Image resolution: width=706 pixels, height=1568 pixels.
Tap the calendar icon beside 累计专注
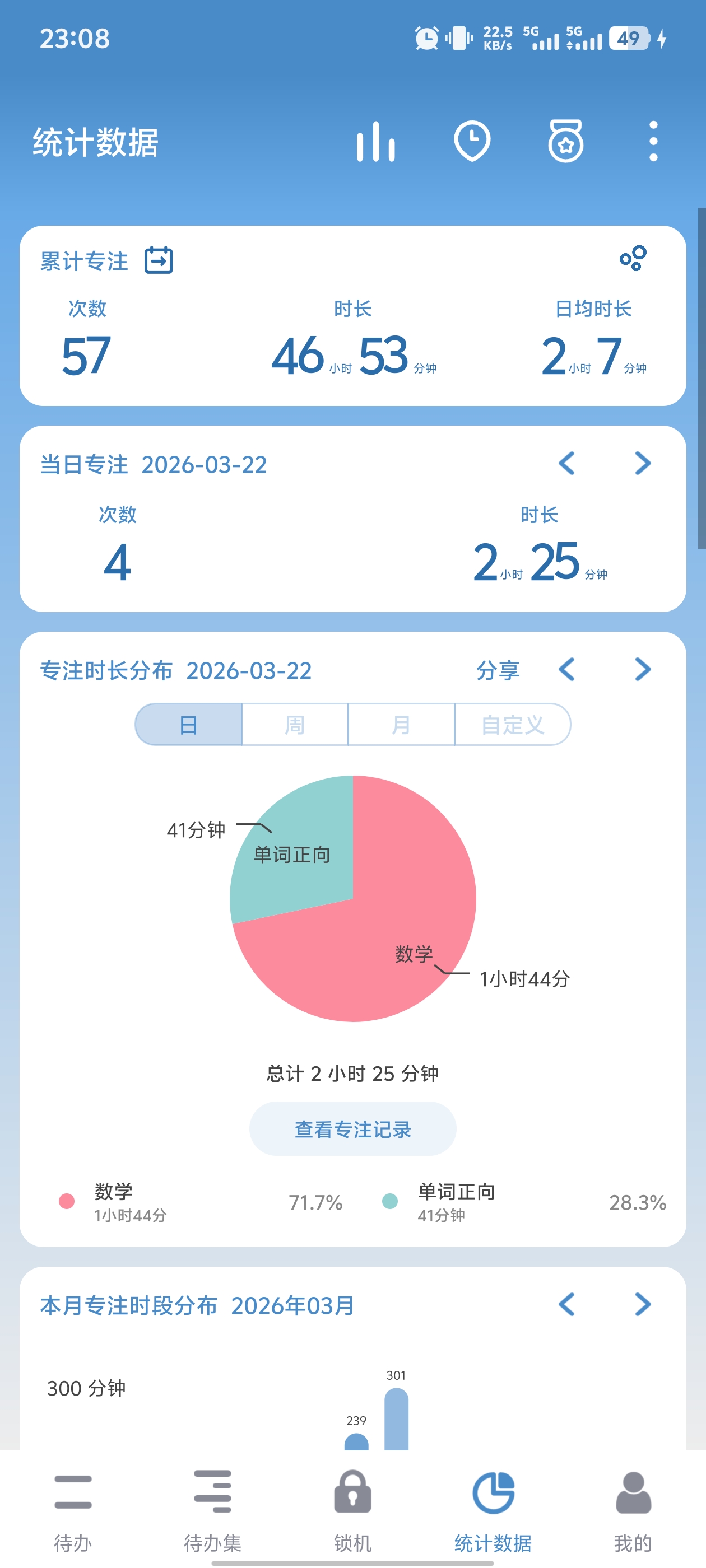[159, 260]
